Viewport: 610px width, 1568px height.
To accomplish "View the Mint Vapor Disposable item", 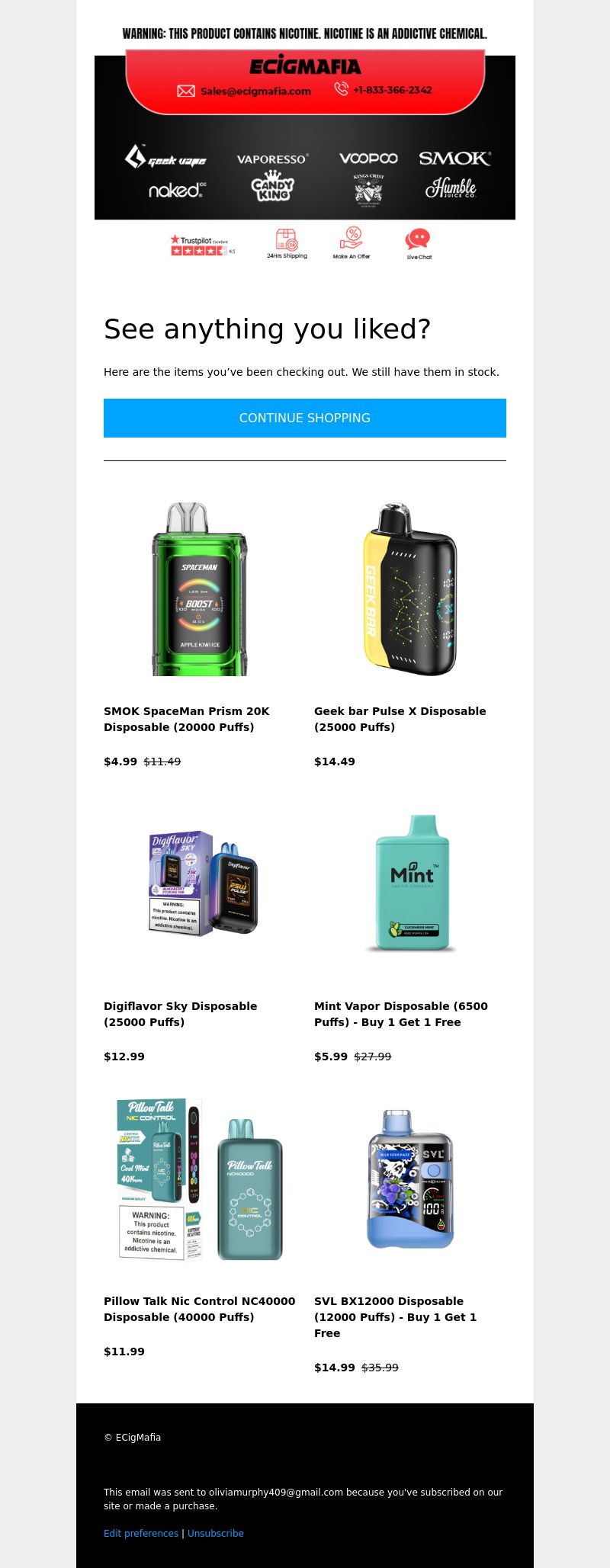I will [400, 1014].
